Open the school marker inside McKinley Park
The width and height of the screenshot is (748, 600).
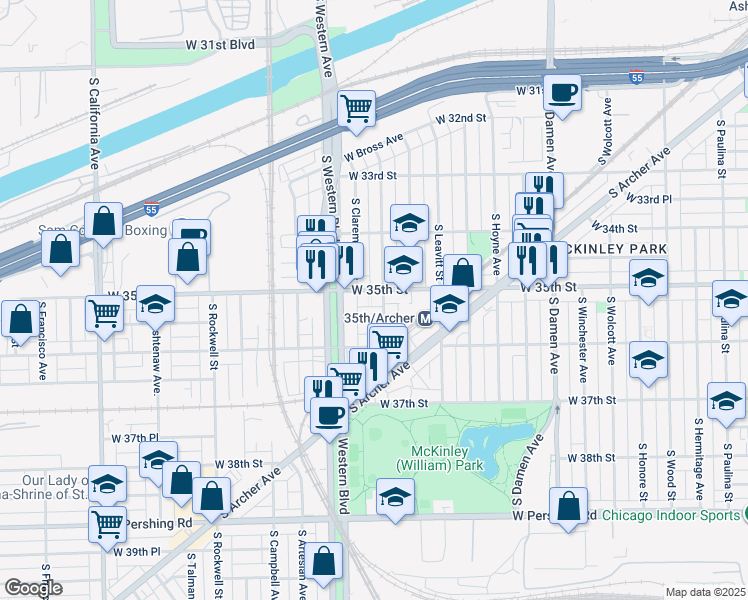pos(395,498)
